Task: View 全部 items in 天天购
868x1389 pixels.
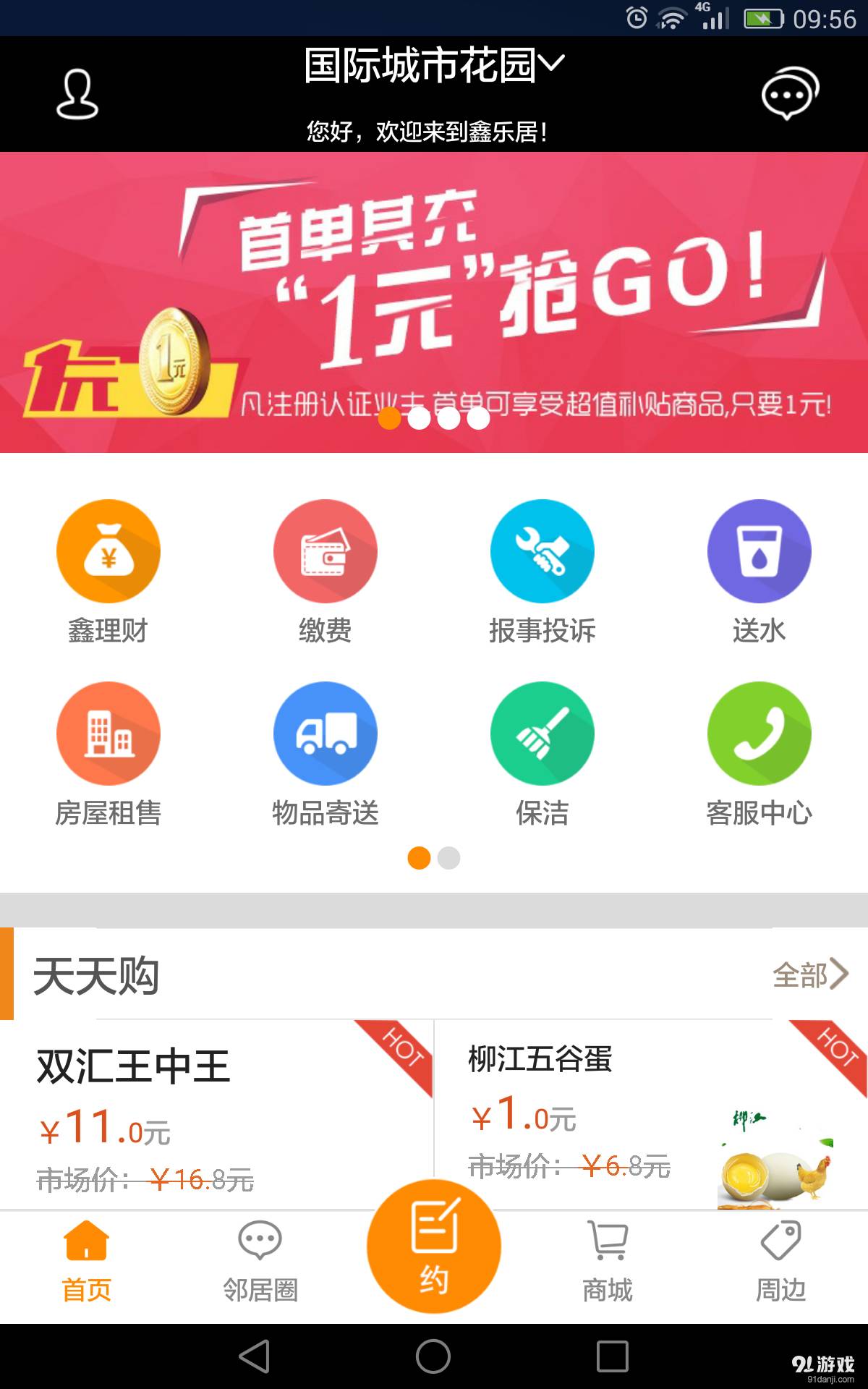Action: point(809,974)
